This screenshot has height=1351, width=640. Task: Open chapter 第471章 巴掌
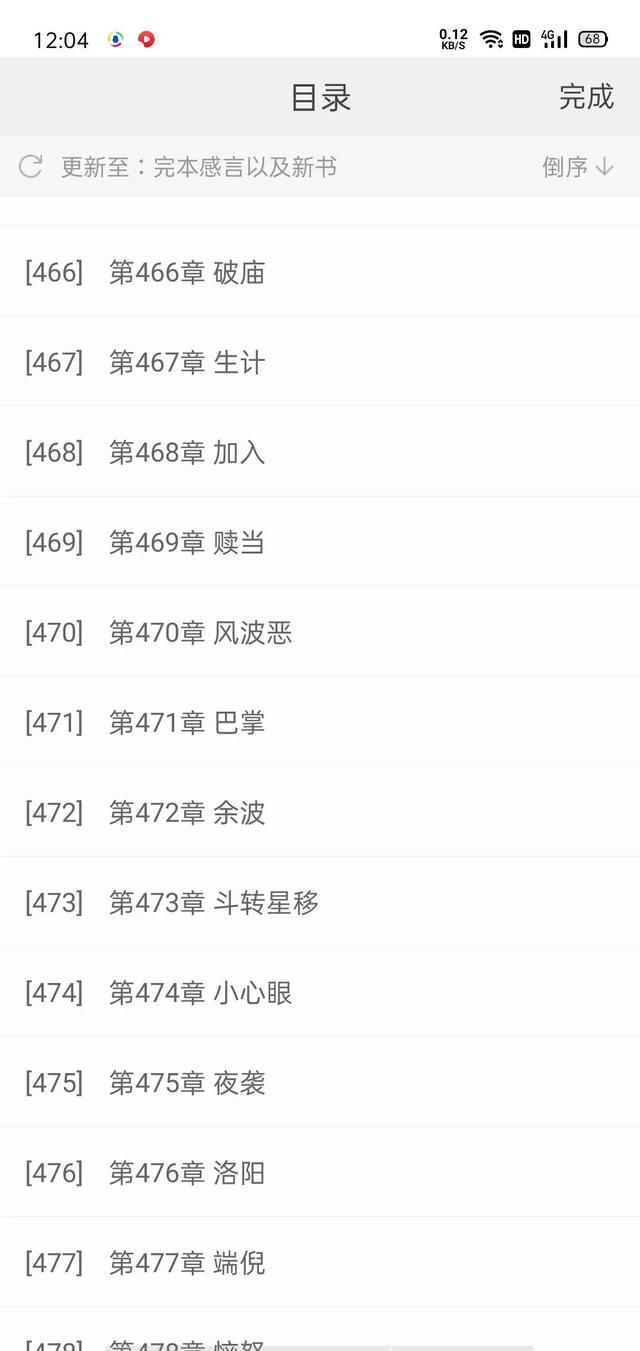click(320, 722)
